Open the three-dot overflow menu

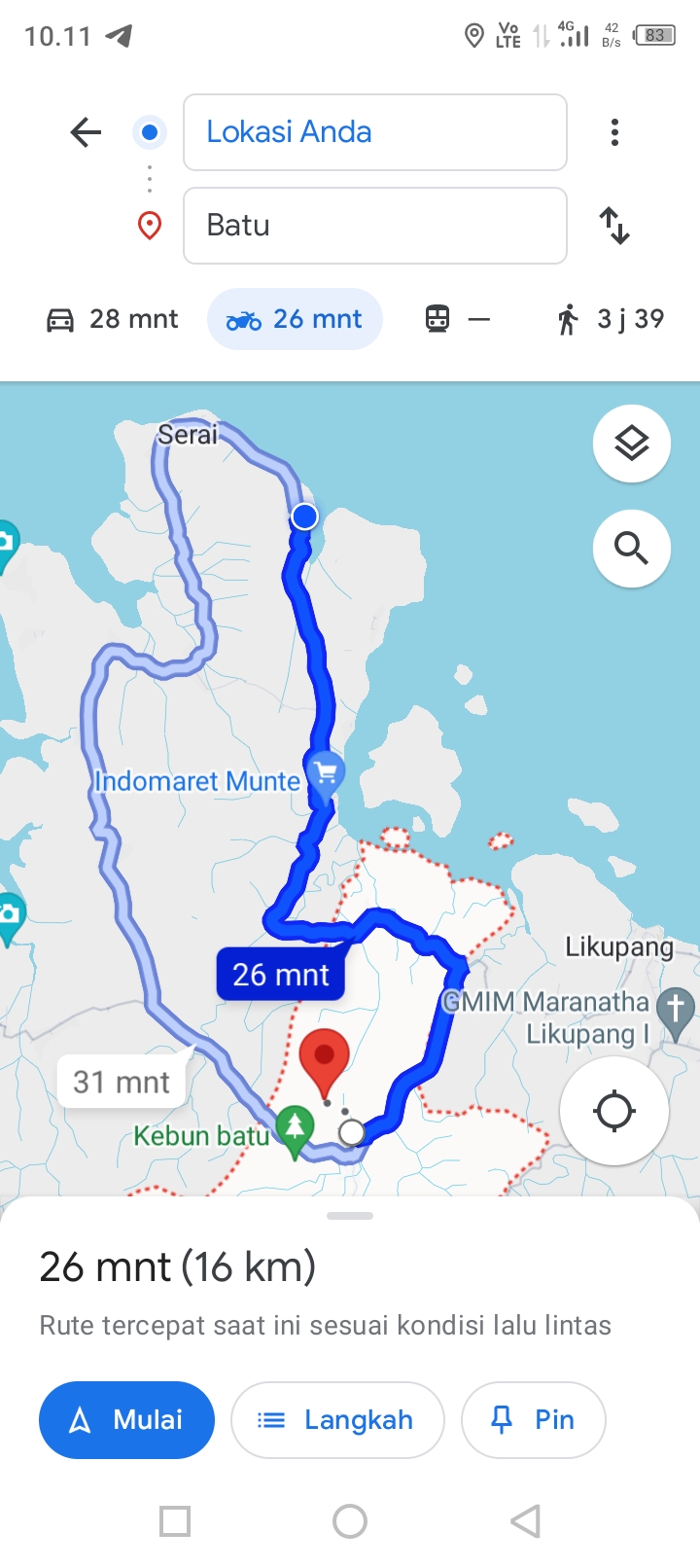coord(614,132)
